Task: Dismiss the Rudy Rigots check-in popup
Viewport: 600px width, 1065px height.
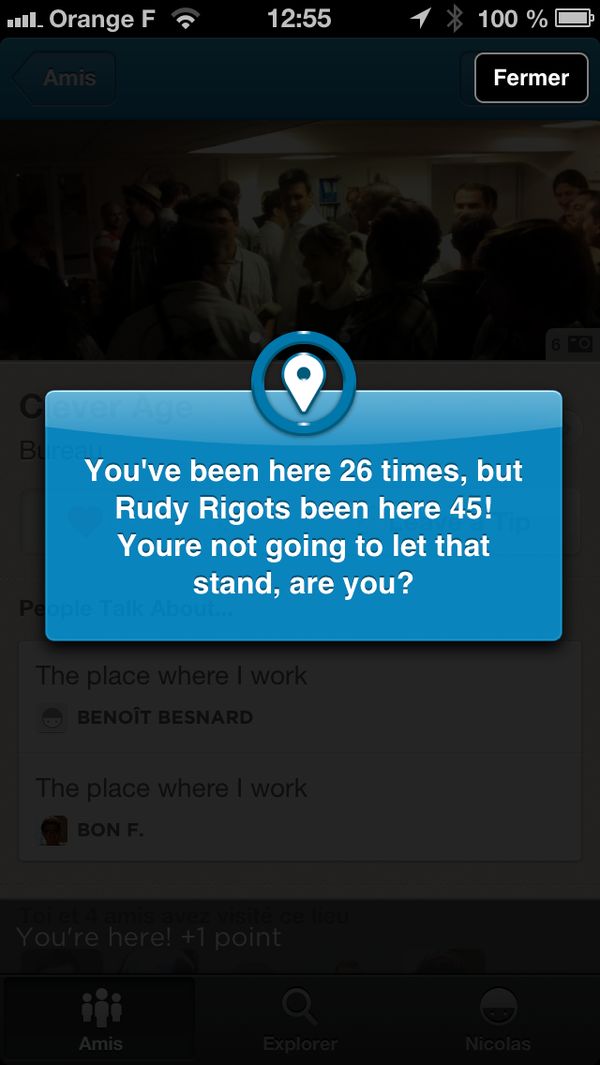Action: click(303, 515)
